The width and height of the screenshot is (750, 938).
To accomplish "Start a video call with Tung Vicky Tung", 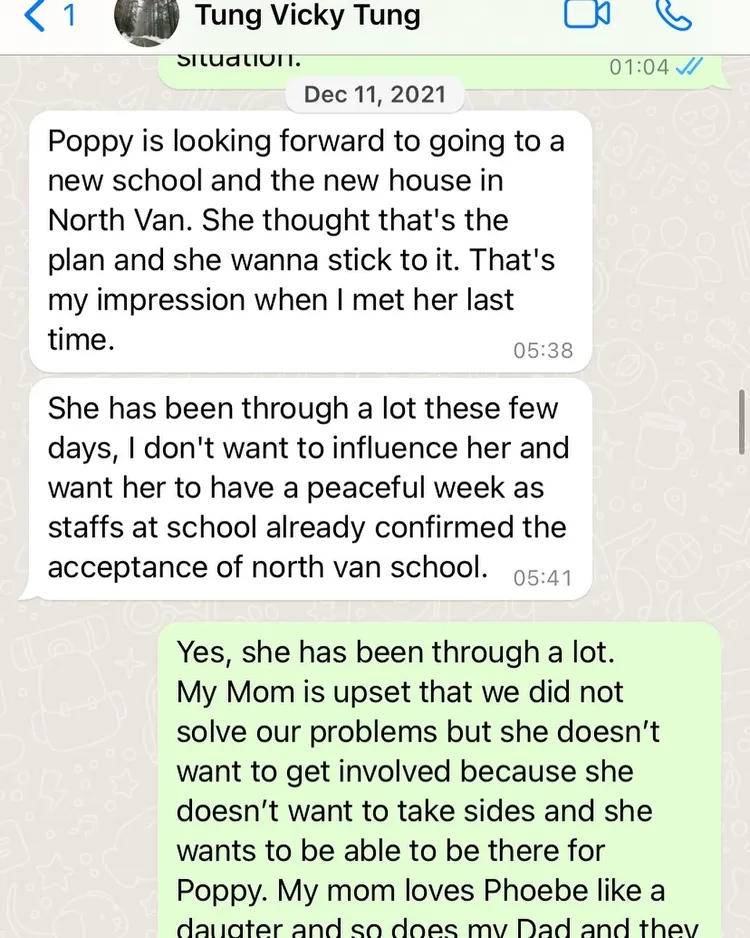I will coord(587,14).
